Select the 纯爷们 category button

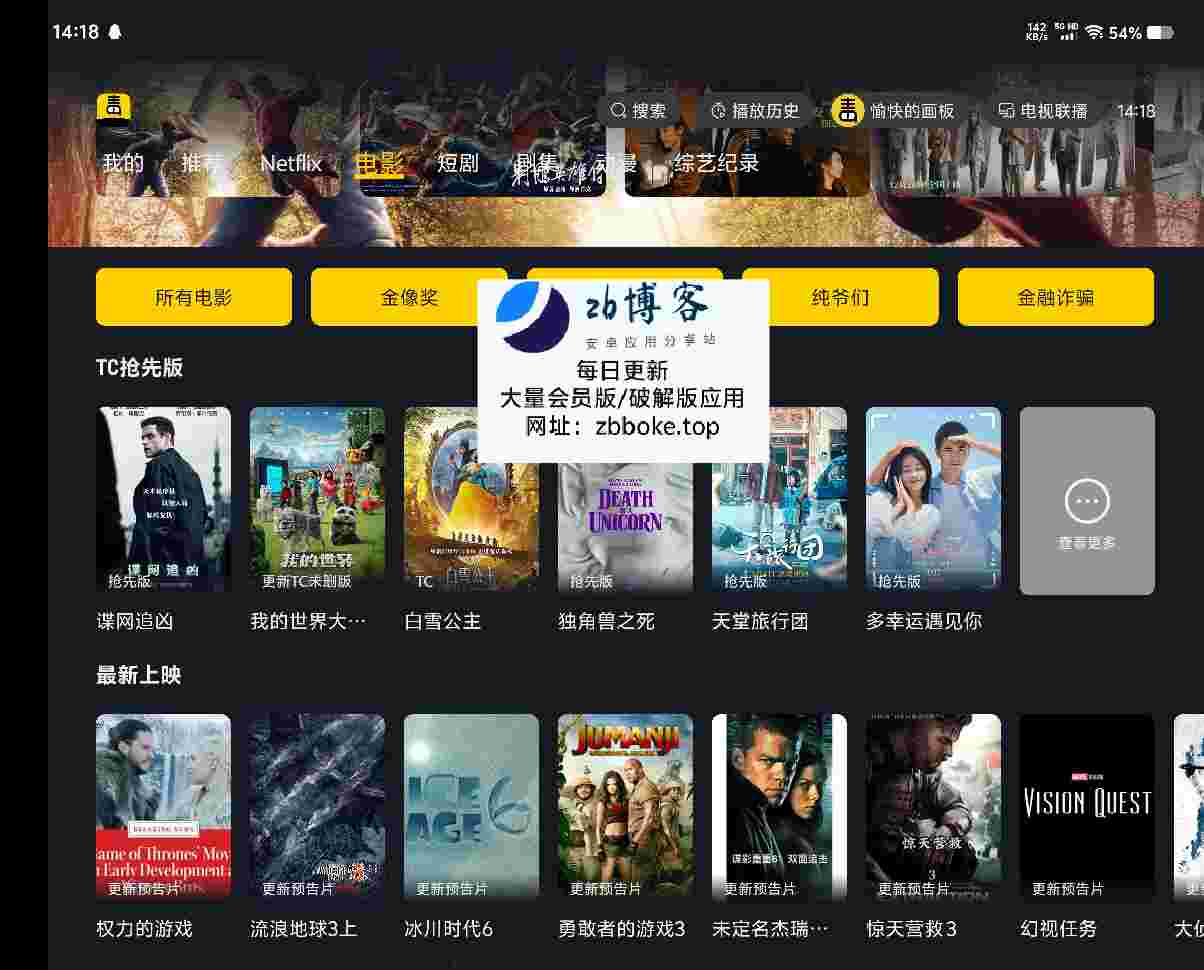pos(840,297)
